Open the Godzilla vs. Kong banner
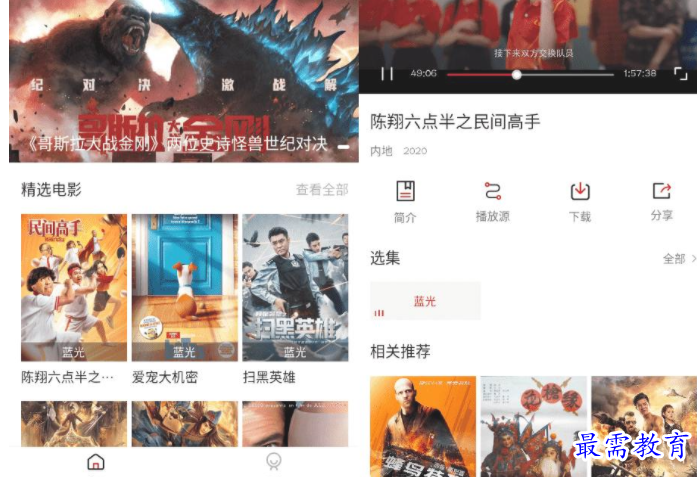The image size is (697, 477). click(x=183, y=80)
